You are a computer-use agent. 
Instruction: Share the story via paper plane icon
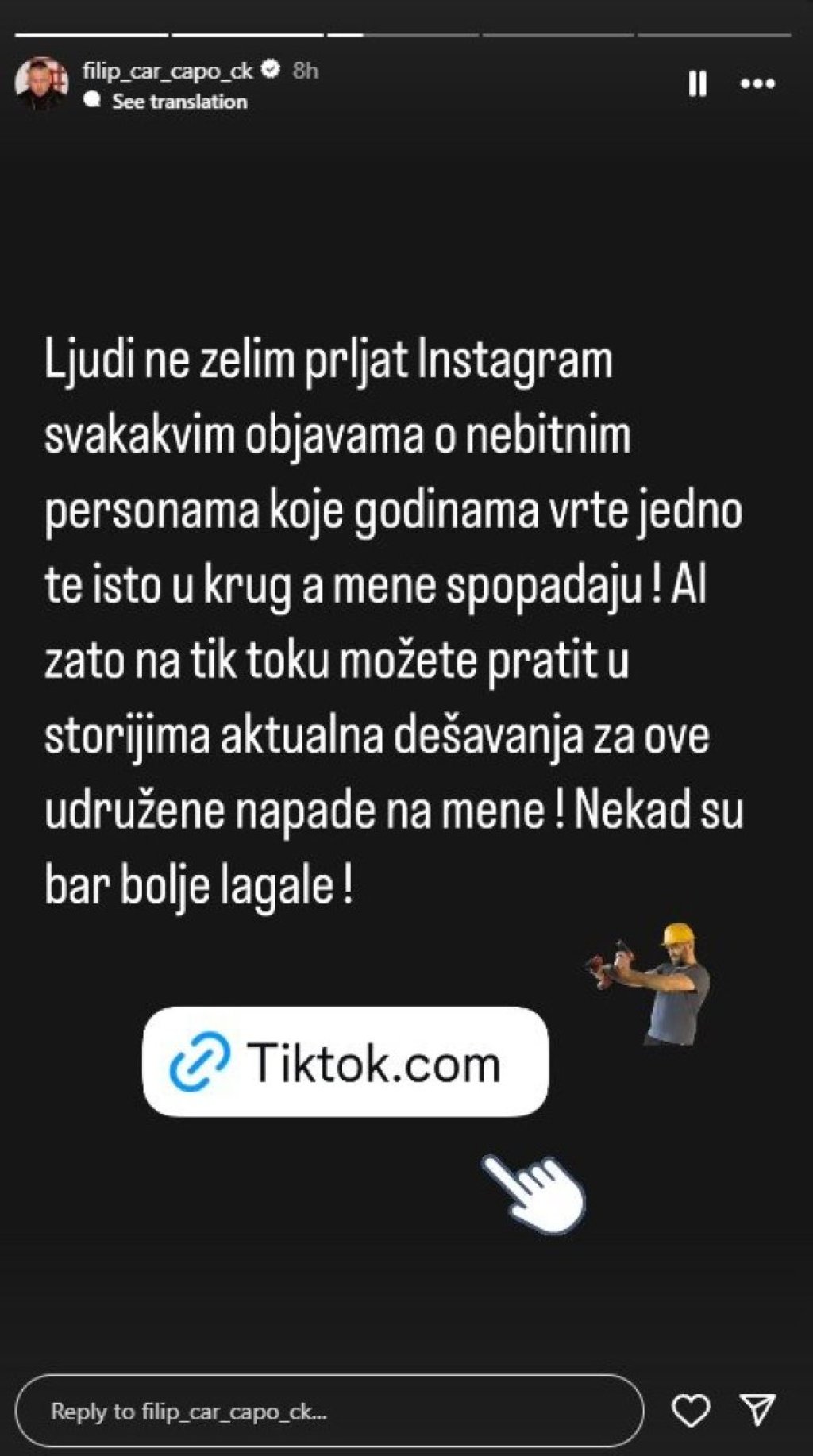(x=757, y=1409)
